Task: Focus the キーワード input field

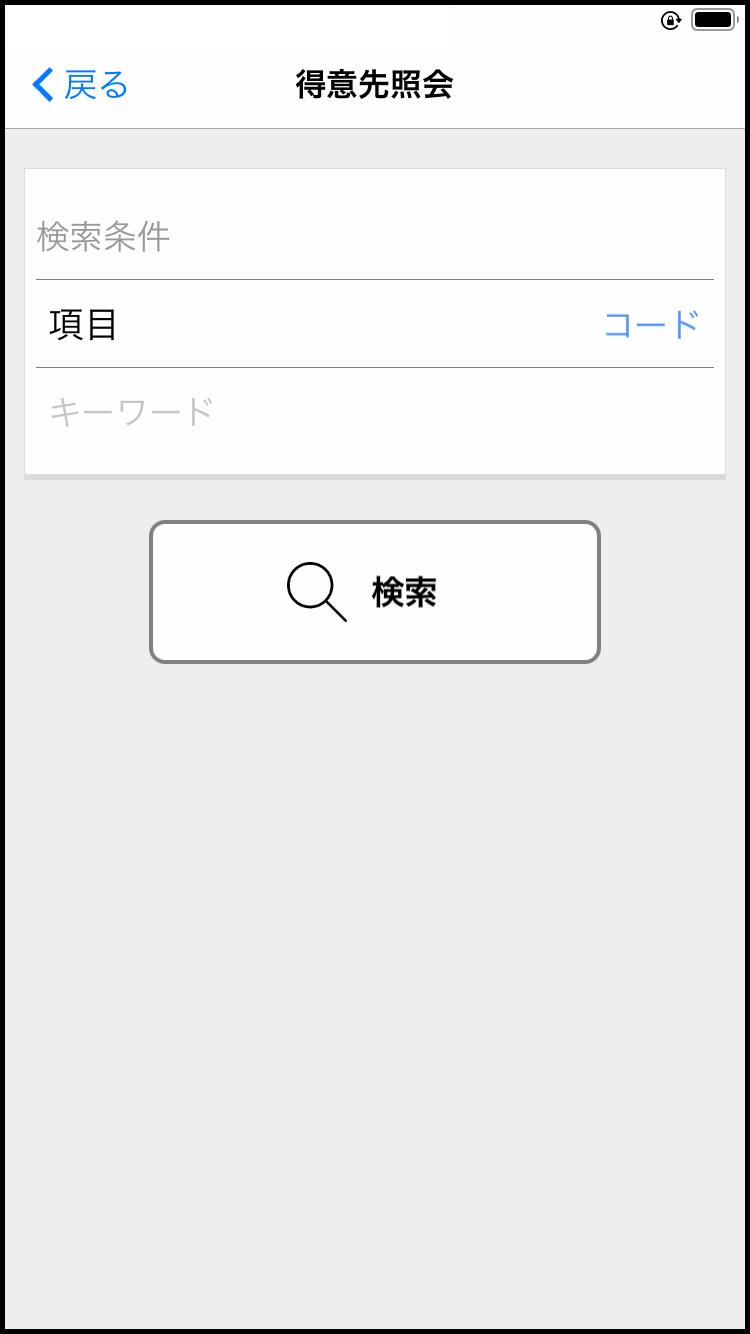Action: click(375, 412)
